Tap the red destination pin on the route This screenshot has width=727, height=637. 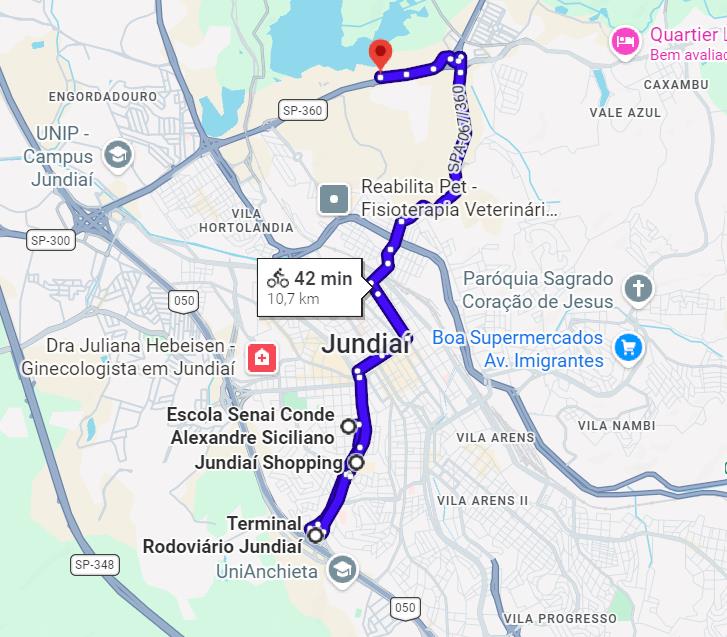(x=380, y=54)
